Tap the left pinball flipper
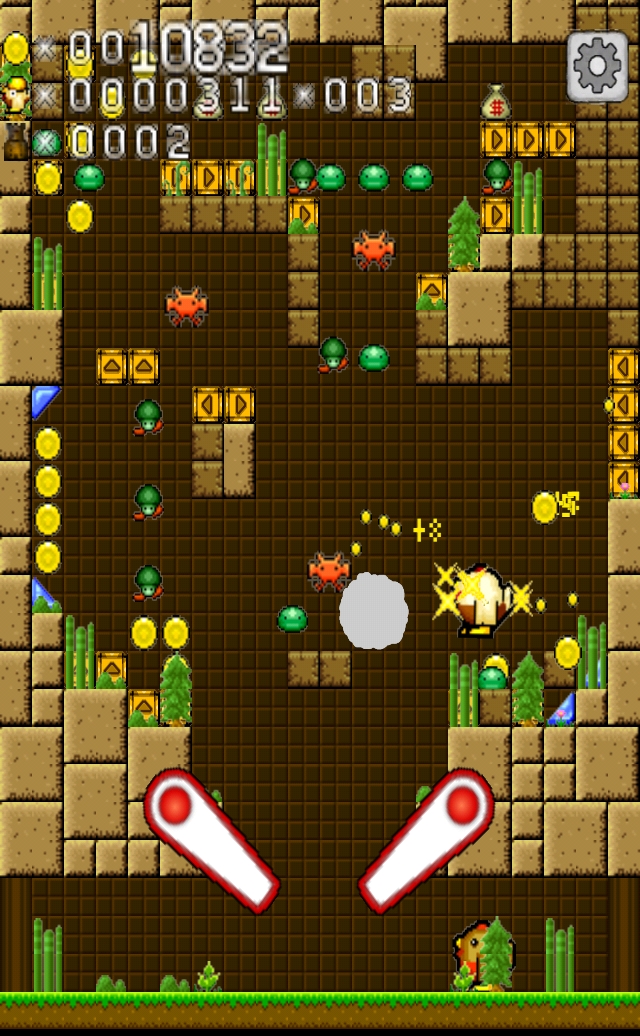The height and width of the screenshot is (1036, 640). pyautogui.click(x=211, y=840)
